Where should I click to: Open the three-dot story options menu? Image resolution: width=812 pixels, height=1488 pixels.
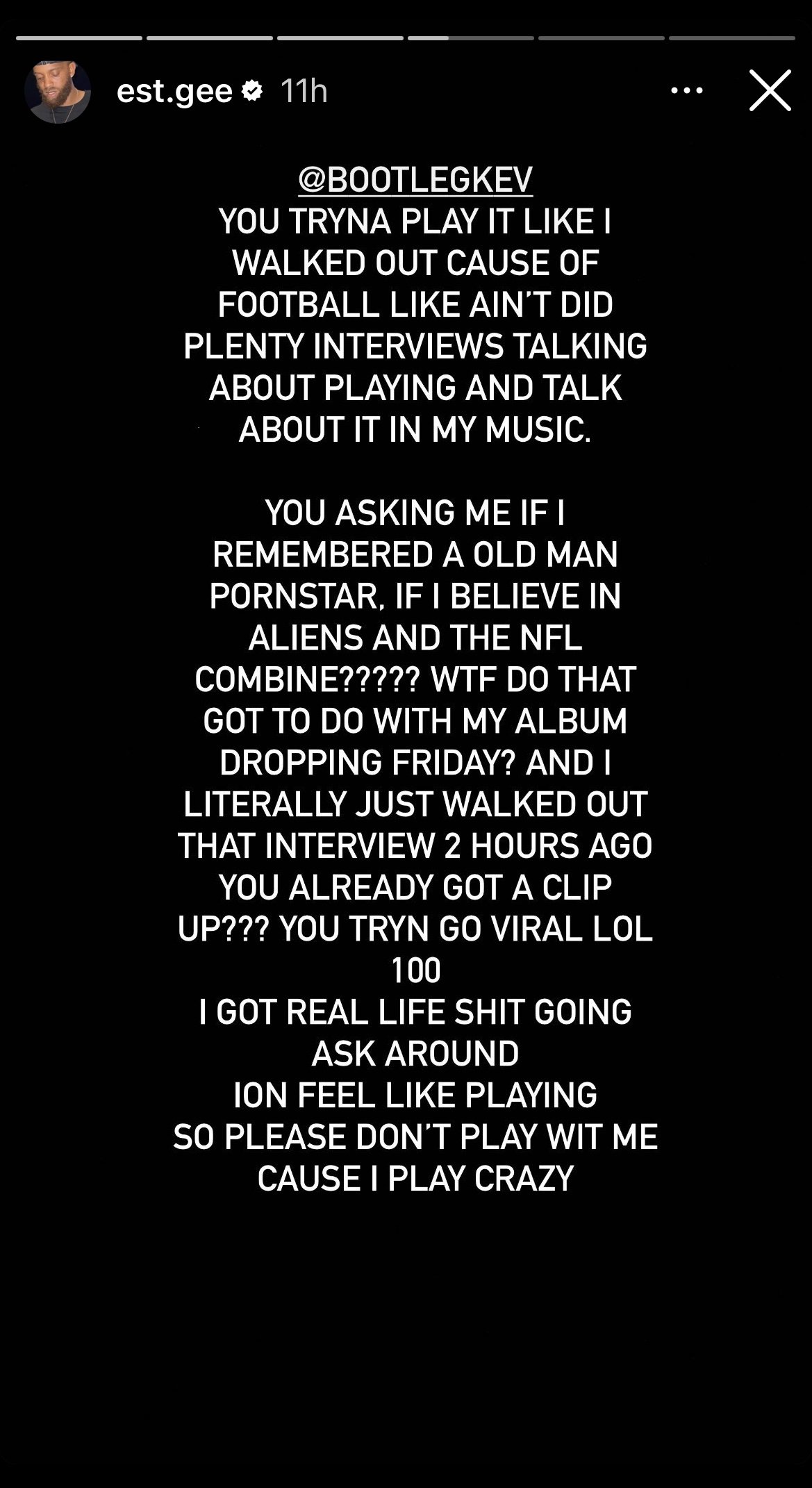(x=686, y=90)
